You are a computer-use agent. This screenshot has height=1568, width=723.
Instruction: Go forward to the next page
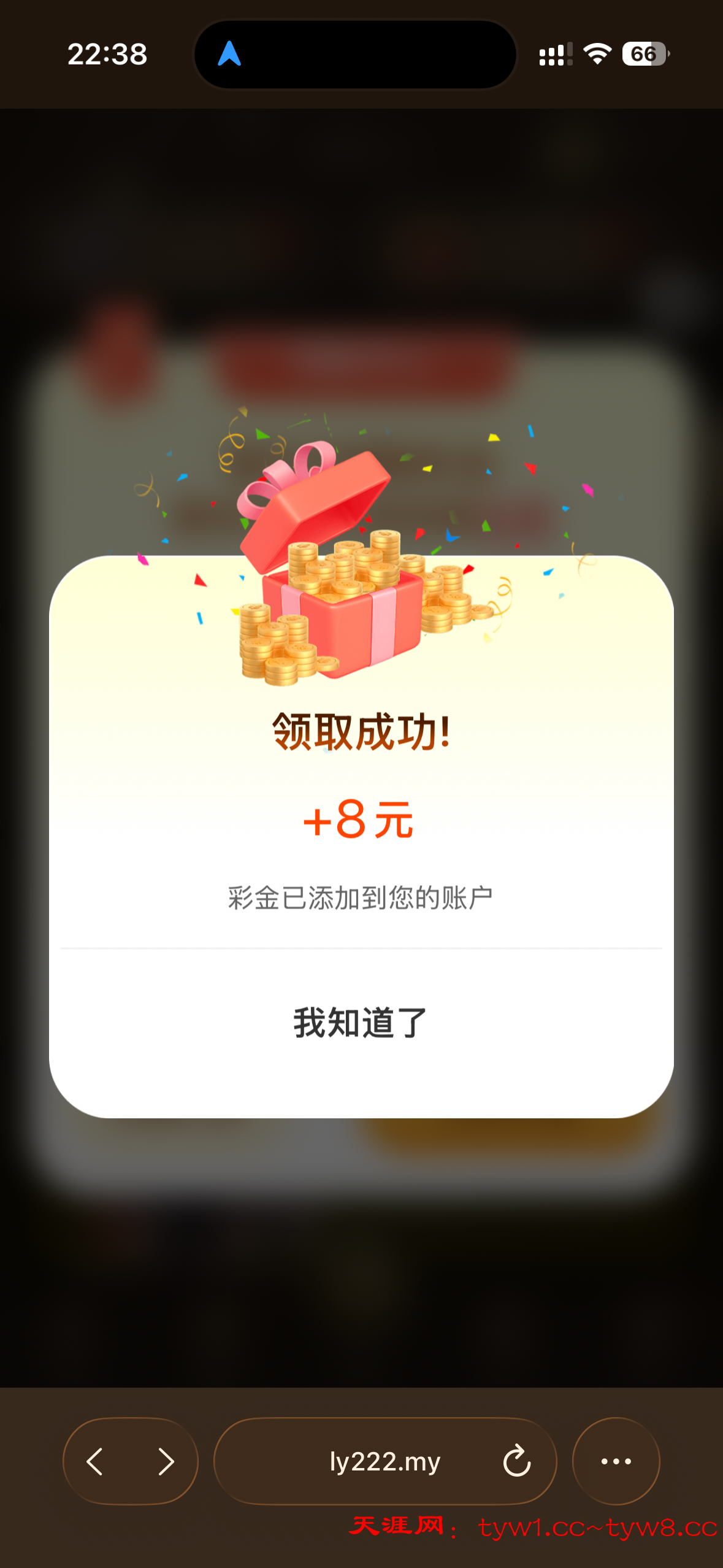tap(166, 1461)
